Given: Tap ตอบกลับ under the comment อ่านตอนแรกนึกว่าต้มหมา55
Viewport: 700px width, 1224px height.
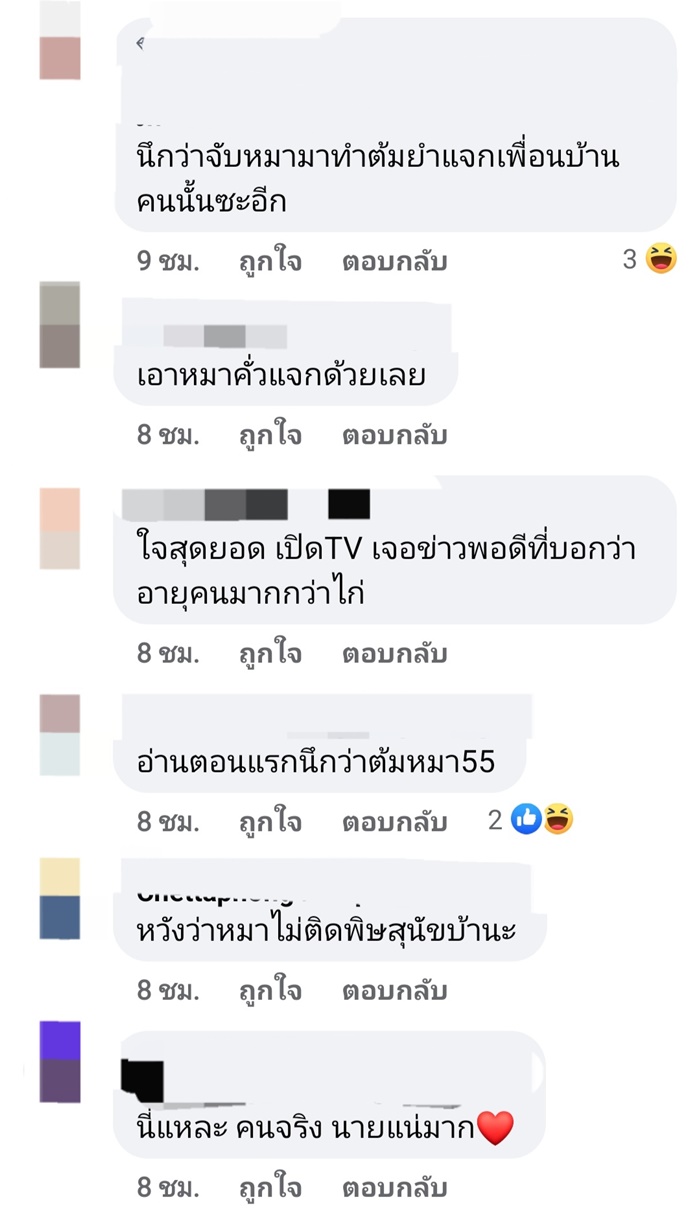Looking at the screenshot, I should 394,822.
